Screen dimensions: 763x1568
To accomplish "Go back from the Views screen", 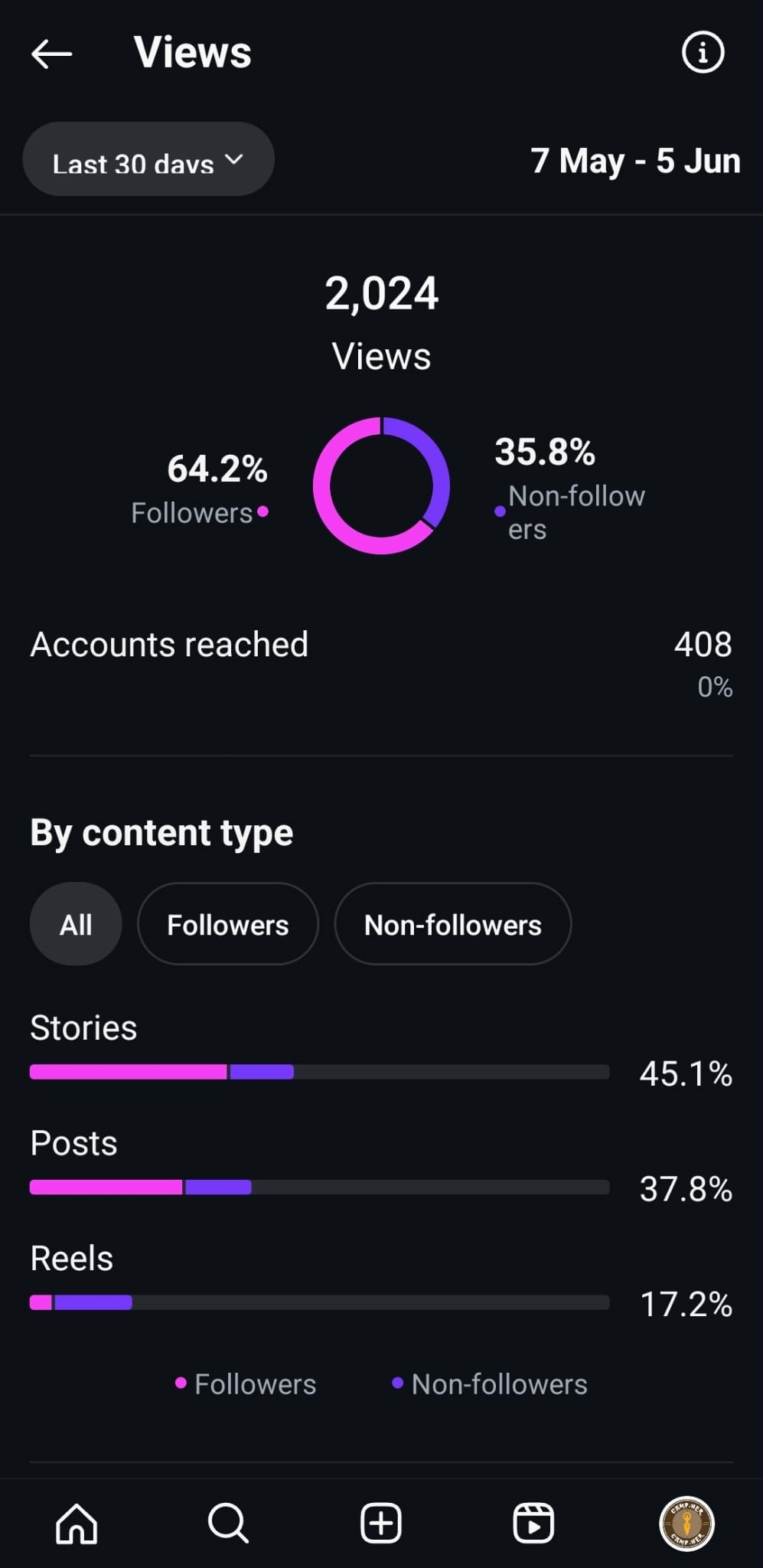I will (51, 54).
